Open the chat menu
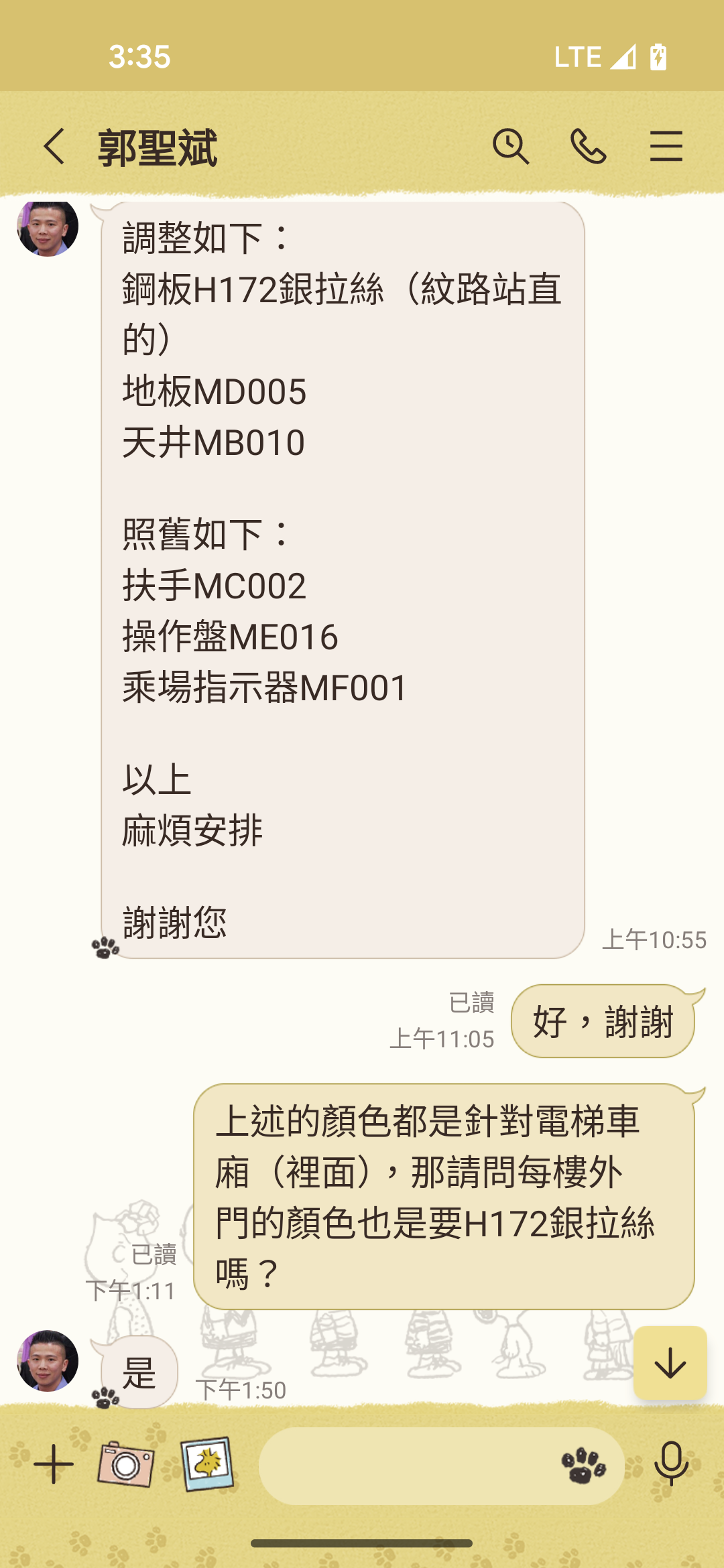Screen dimensions: 724x1568 (x=666, y=146)
